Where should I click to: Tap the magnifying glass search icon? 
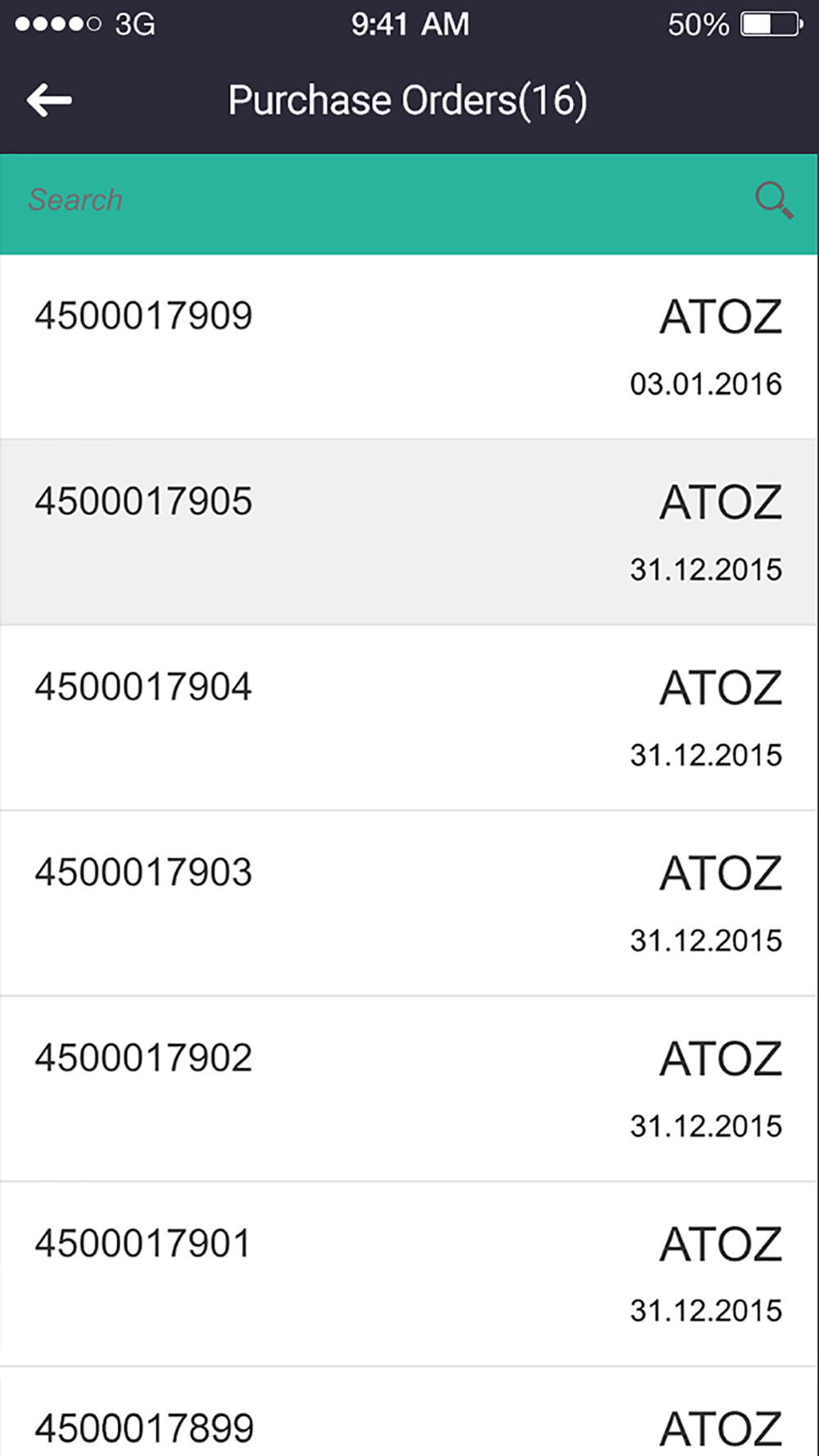(774, 200)
